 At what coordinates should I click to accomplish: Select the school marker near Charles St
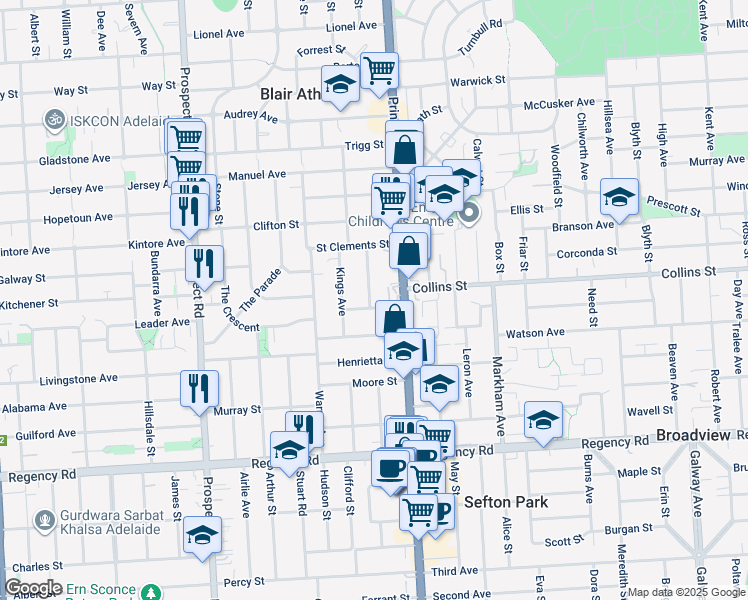click(202, 535)
